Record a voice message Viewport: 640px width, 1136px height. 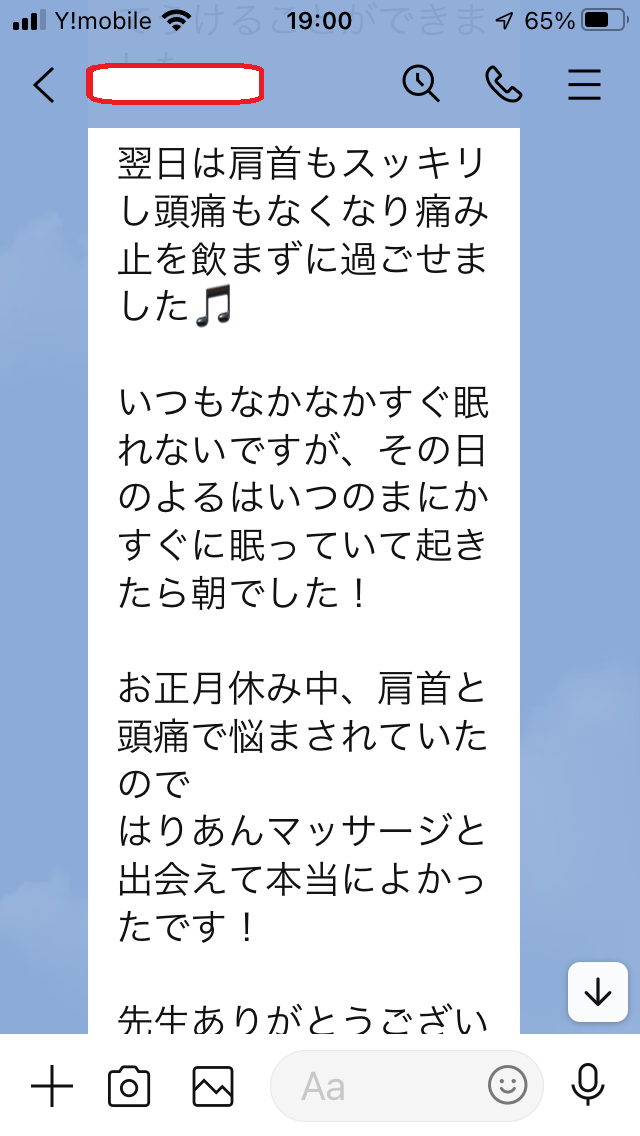click(588, 1086)
